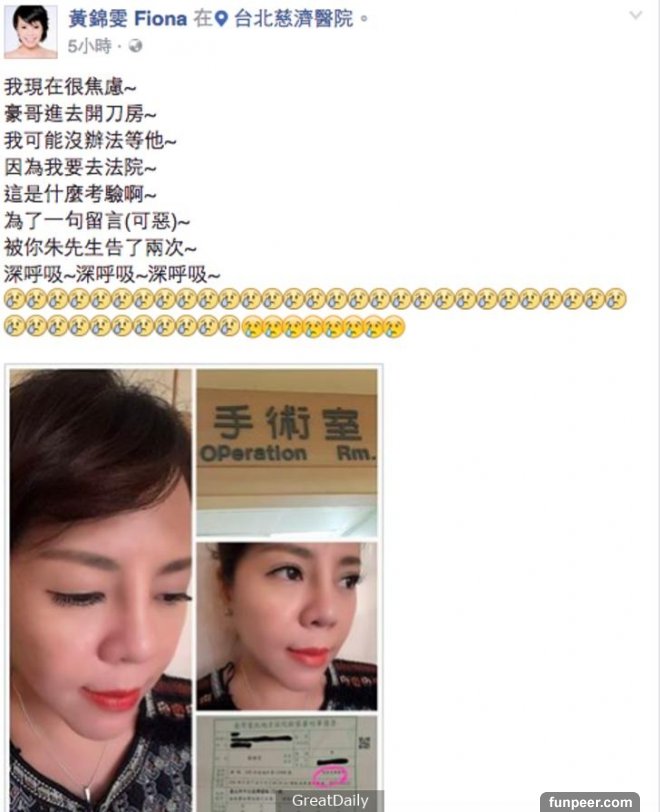
Task: Open 黃錦雯 Fiona's profile picture
Action: click(x=31, y=32)
